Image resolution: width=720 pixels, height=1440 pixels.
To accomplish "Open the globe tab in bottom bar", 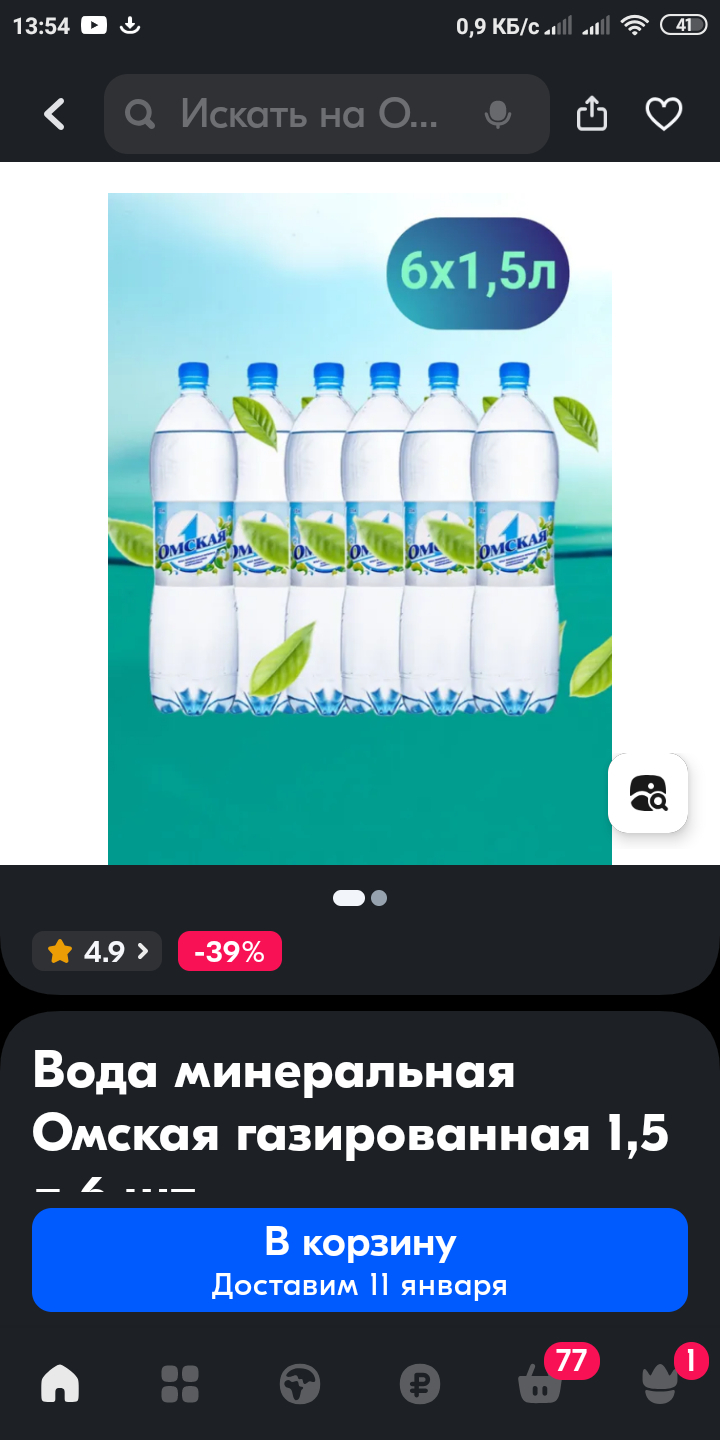I will pyautogui.click(x=300, y=1384).
